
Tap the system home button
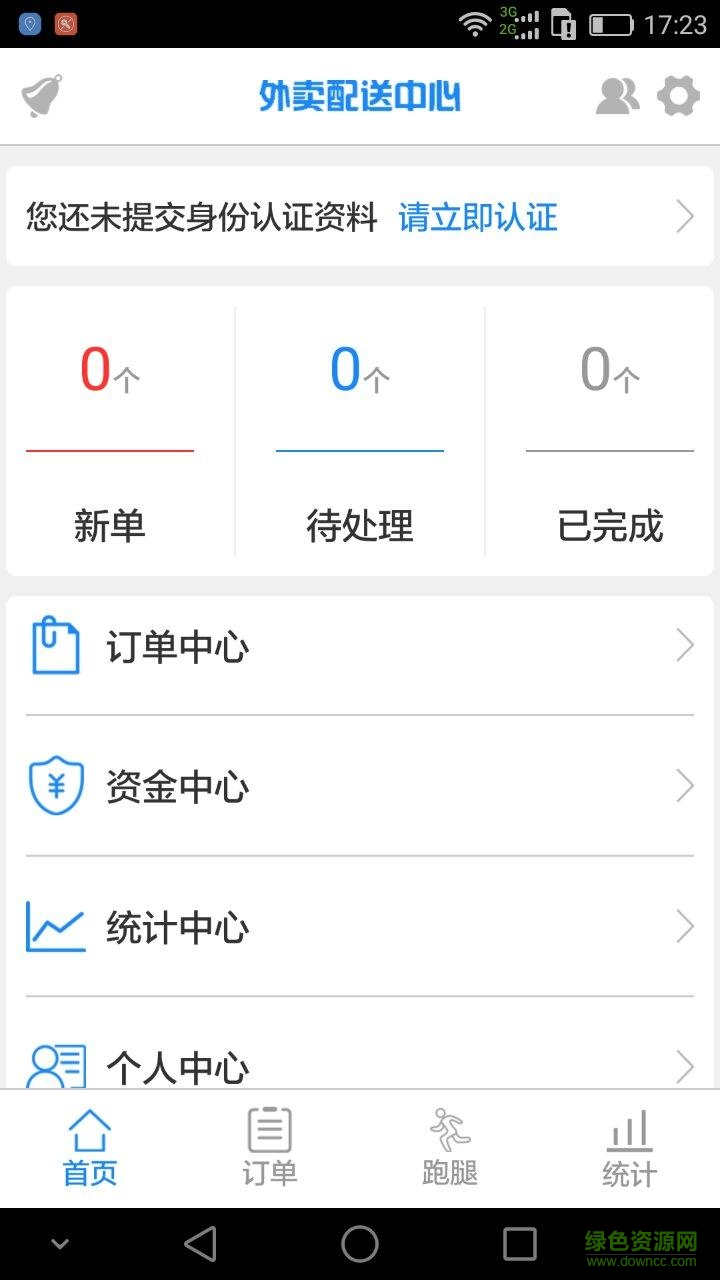click(x=360, y=1244)
